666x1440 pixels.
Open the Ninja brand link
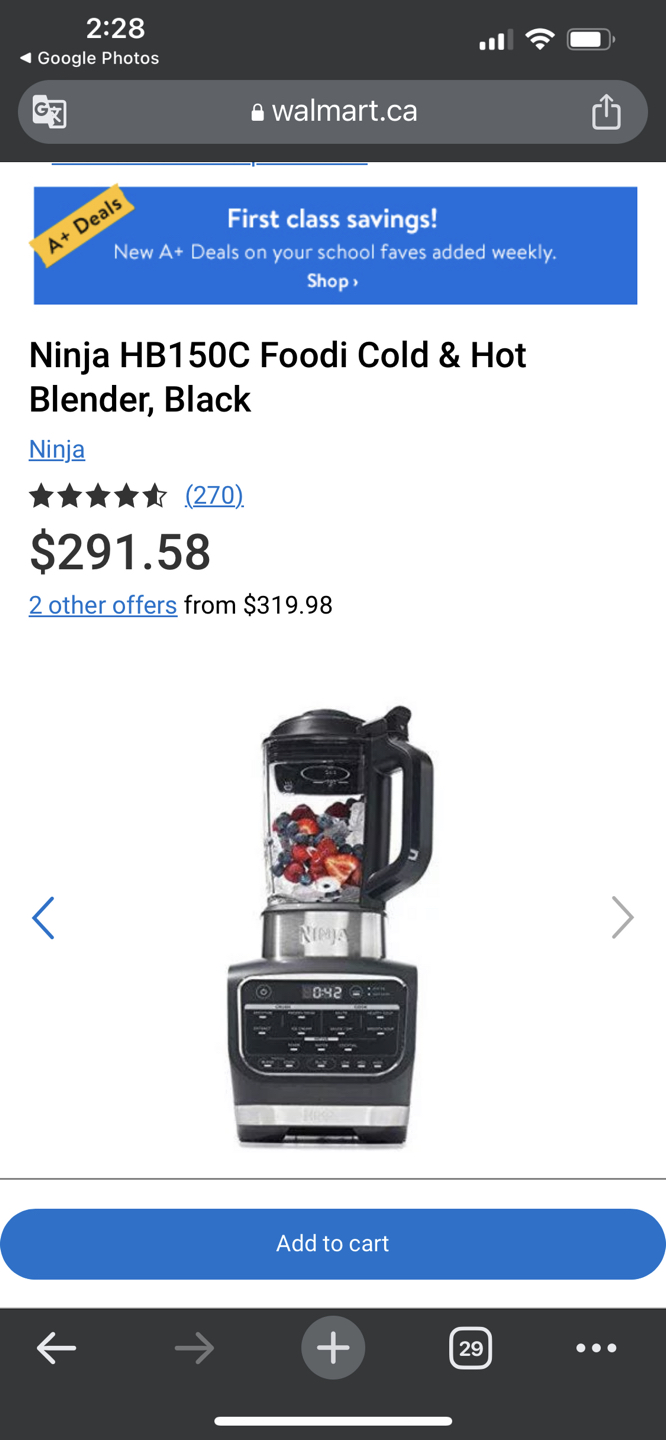[57, 449]
